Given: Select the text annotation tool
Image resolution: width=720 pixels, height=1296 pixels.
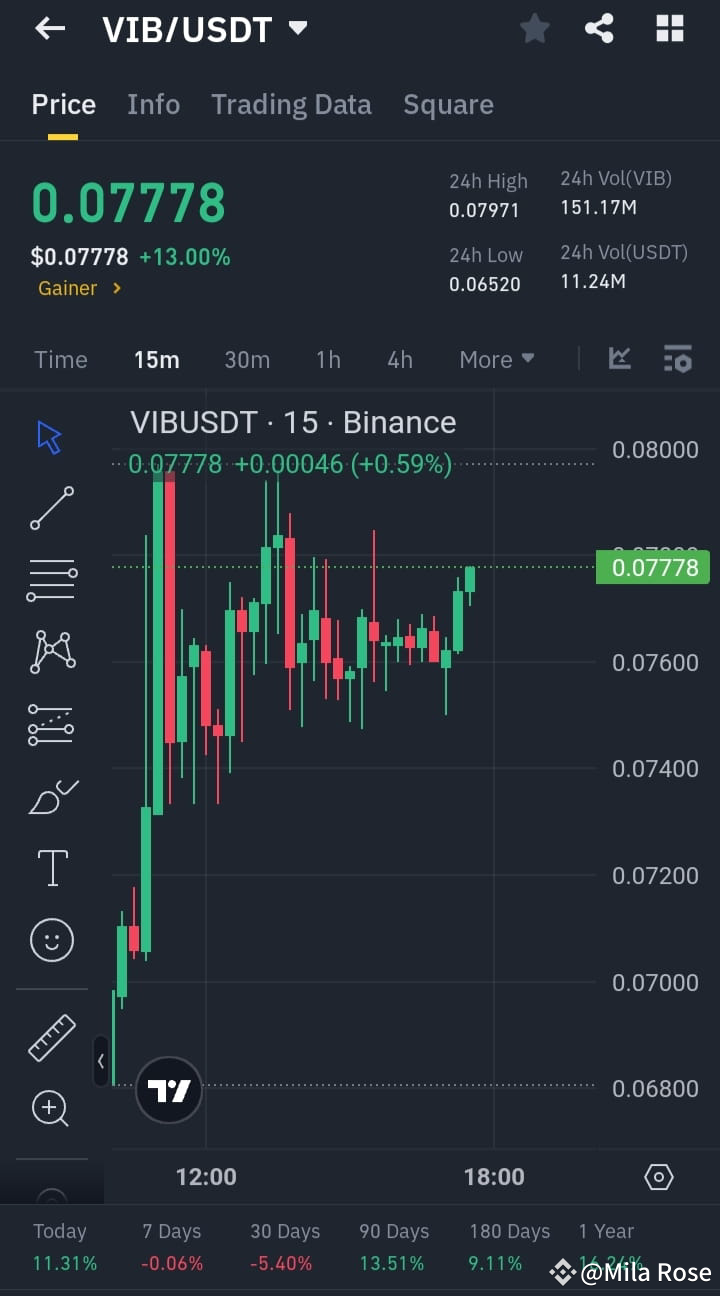Looking at the screenshot, I should [51, 868].
